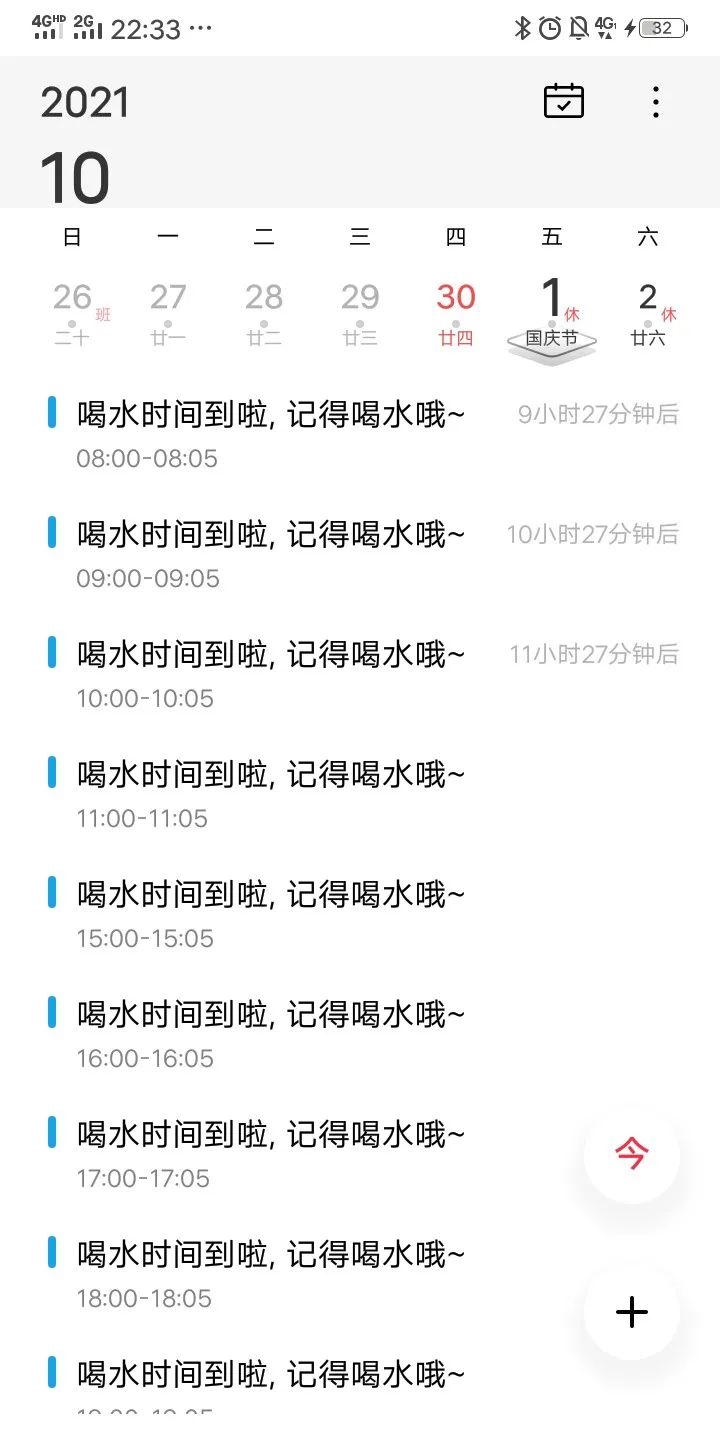Add a new event with plus button
This screenshot has width=720, height=1436.
(x=632, y=1312)
